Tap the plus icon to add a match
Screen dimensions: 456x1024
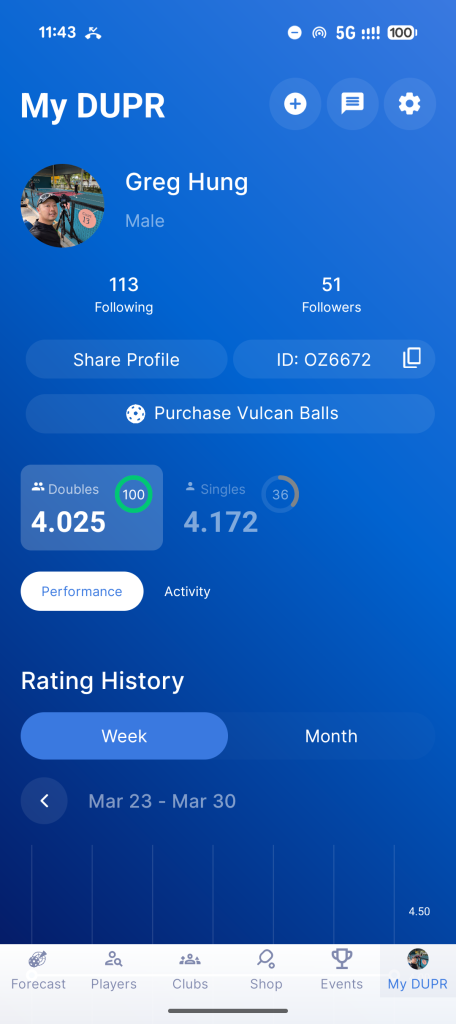pos(295,104)
